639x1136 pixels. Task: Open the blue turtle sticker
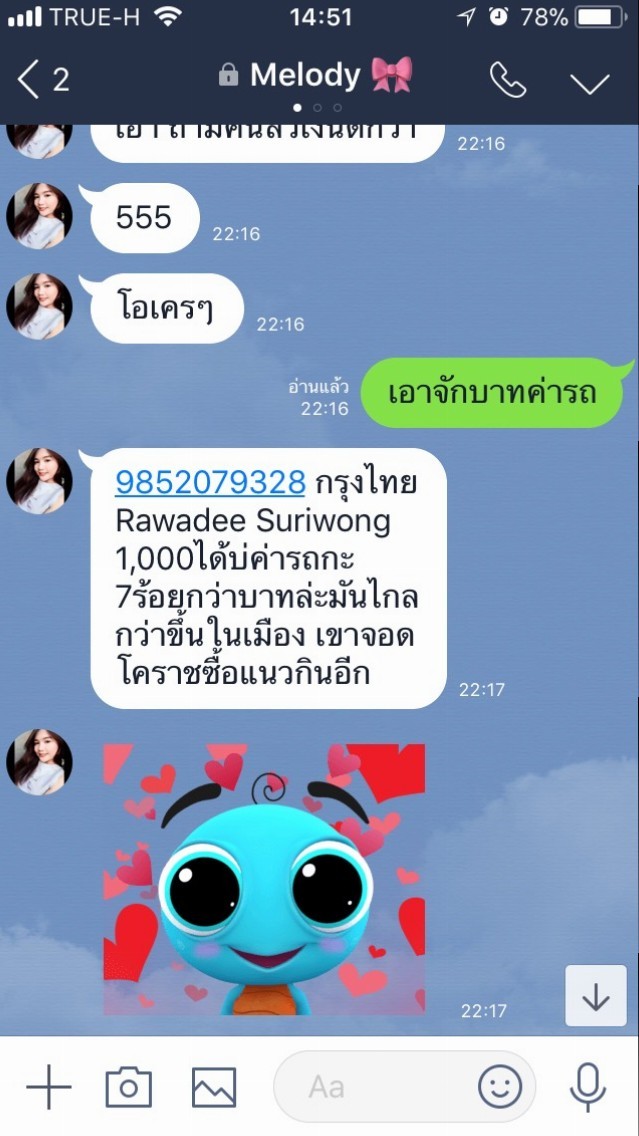click(x=264, y=879)
